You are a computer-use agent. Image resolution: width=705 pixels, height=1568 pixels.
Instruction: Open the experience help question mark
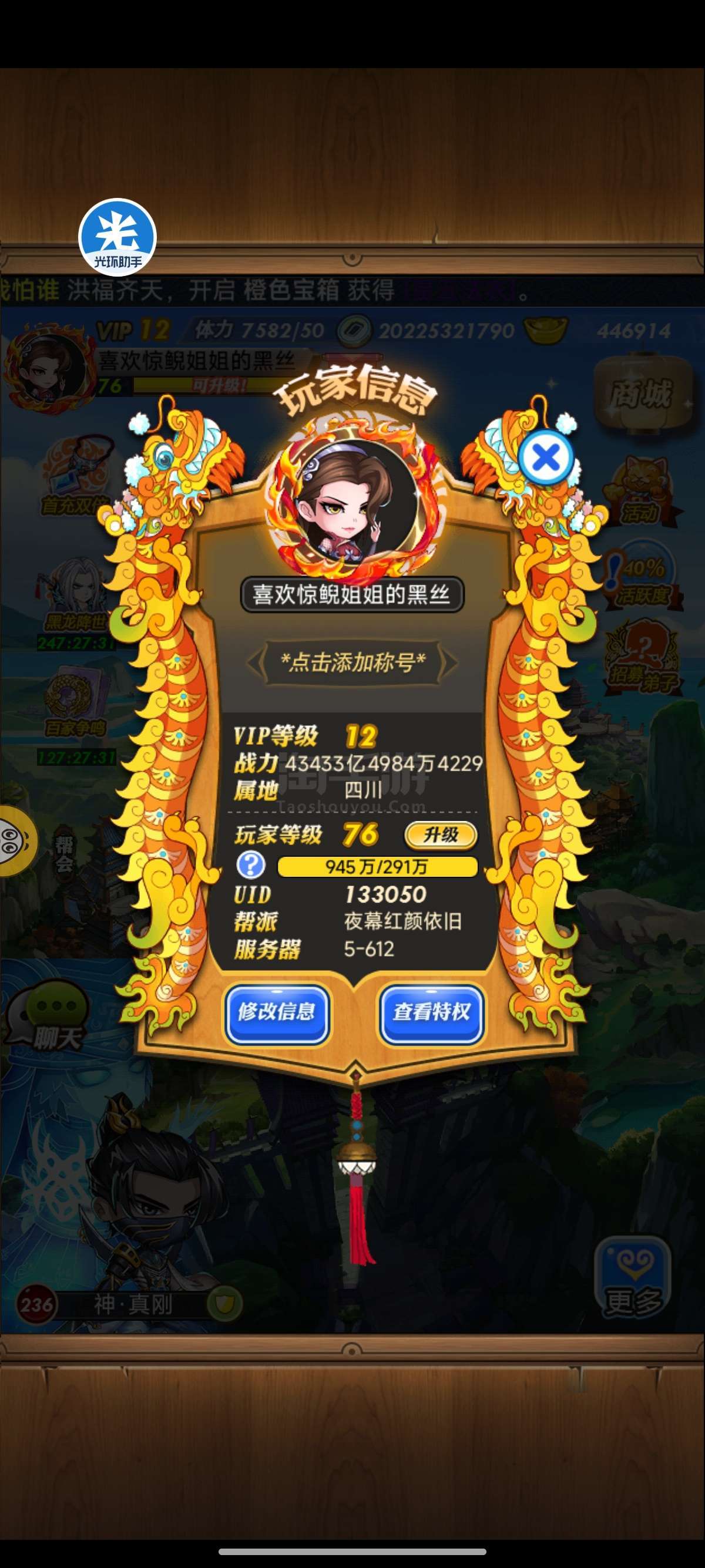[x=250, y=865]
